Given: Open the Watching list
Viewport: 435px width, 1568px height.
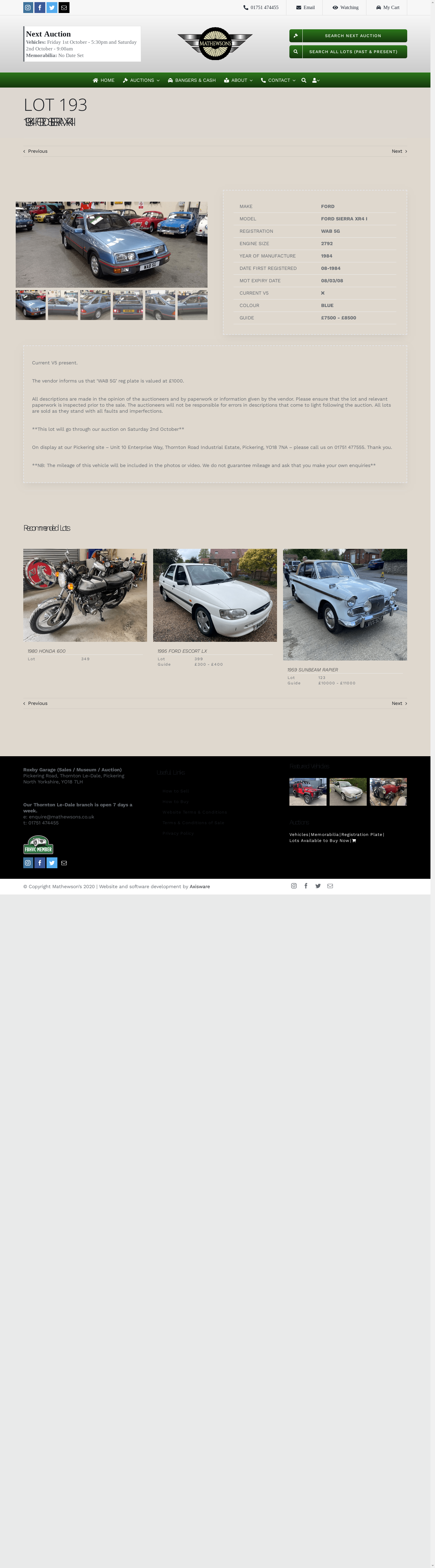Looking at the screenshot, I should [x=346, y=7].
